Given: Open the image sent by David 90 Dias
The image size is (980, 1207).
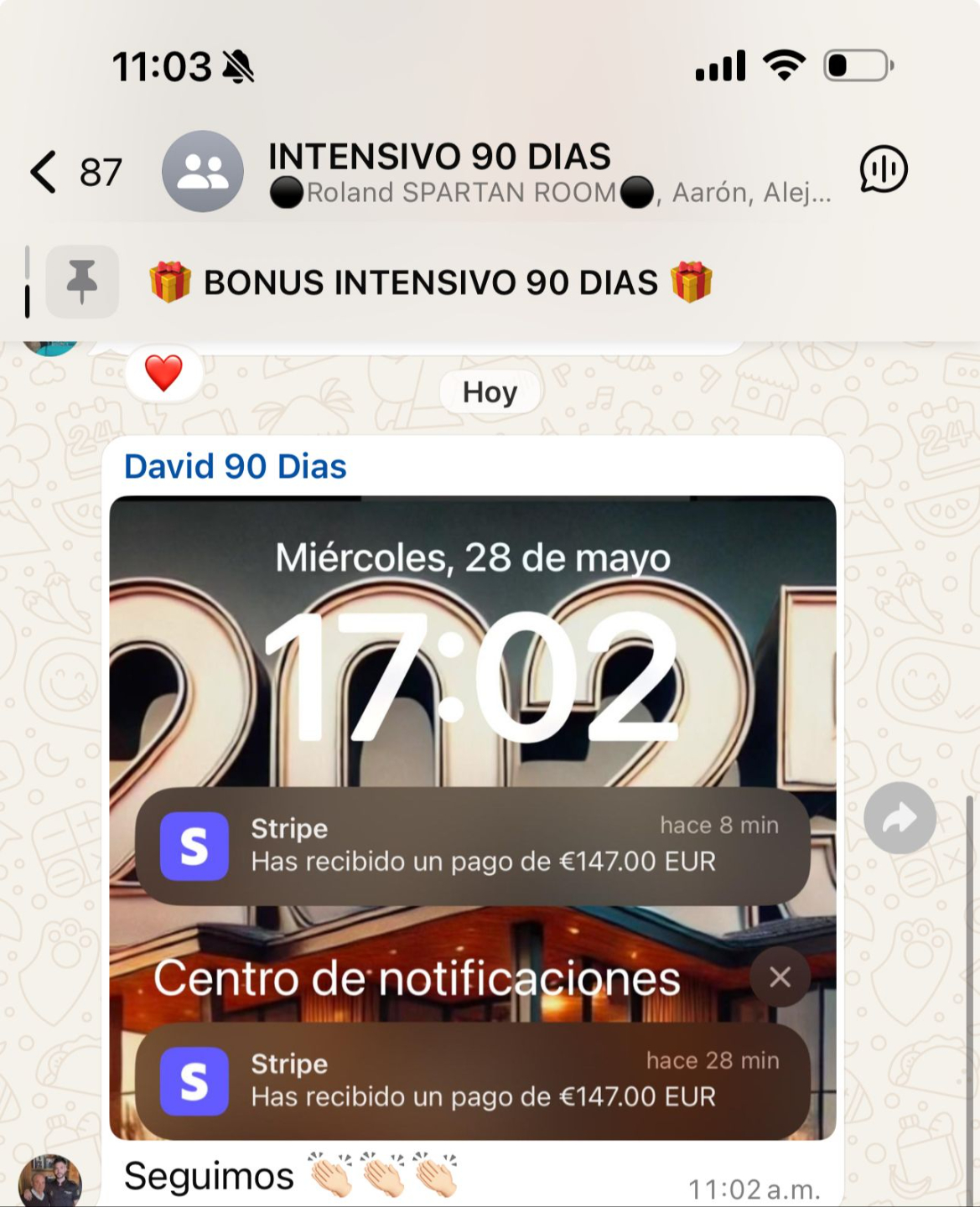Looking at the screenshot, I should (x=473, y=818).
